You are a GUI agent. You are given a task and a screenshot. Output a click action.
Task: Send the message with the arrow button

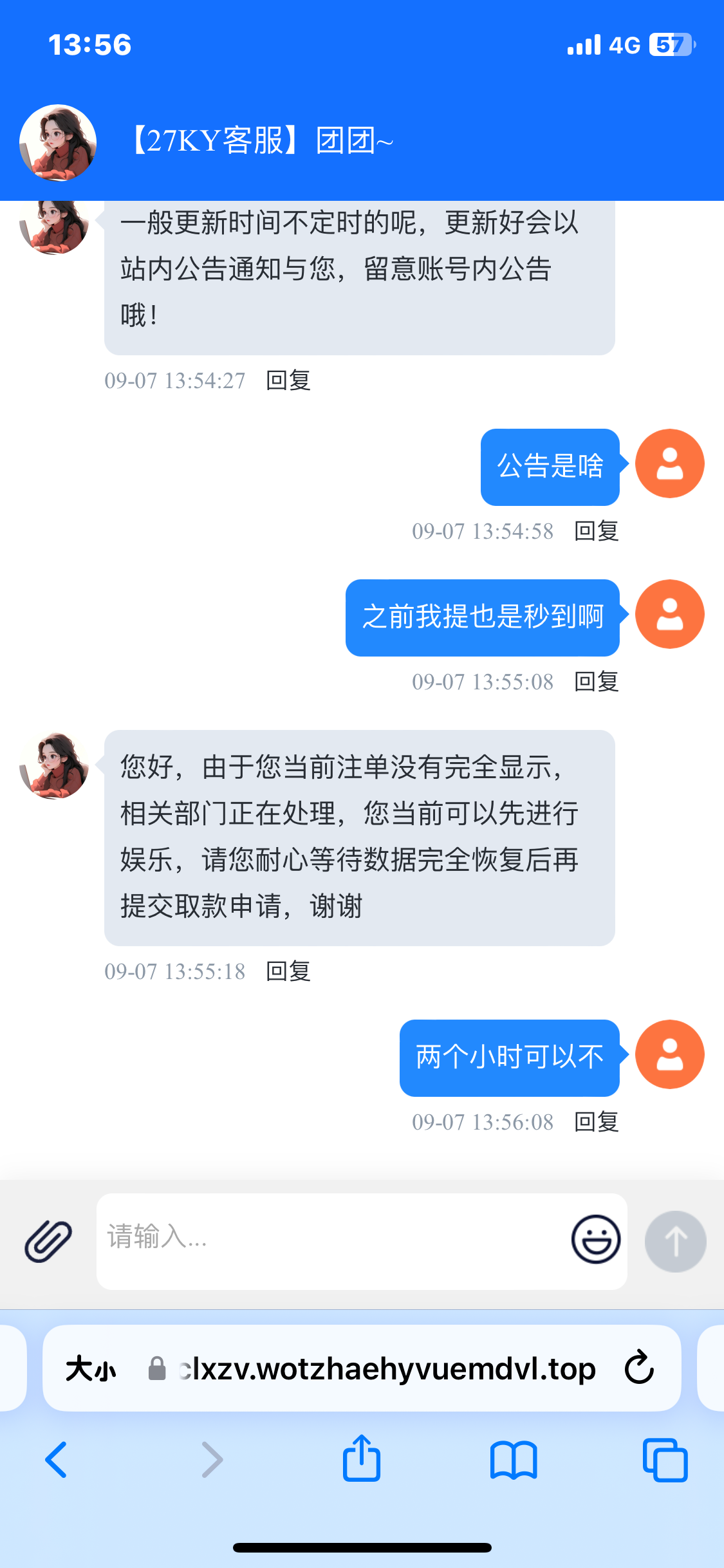coord(675,1241)
